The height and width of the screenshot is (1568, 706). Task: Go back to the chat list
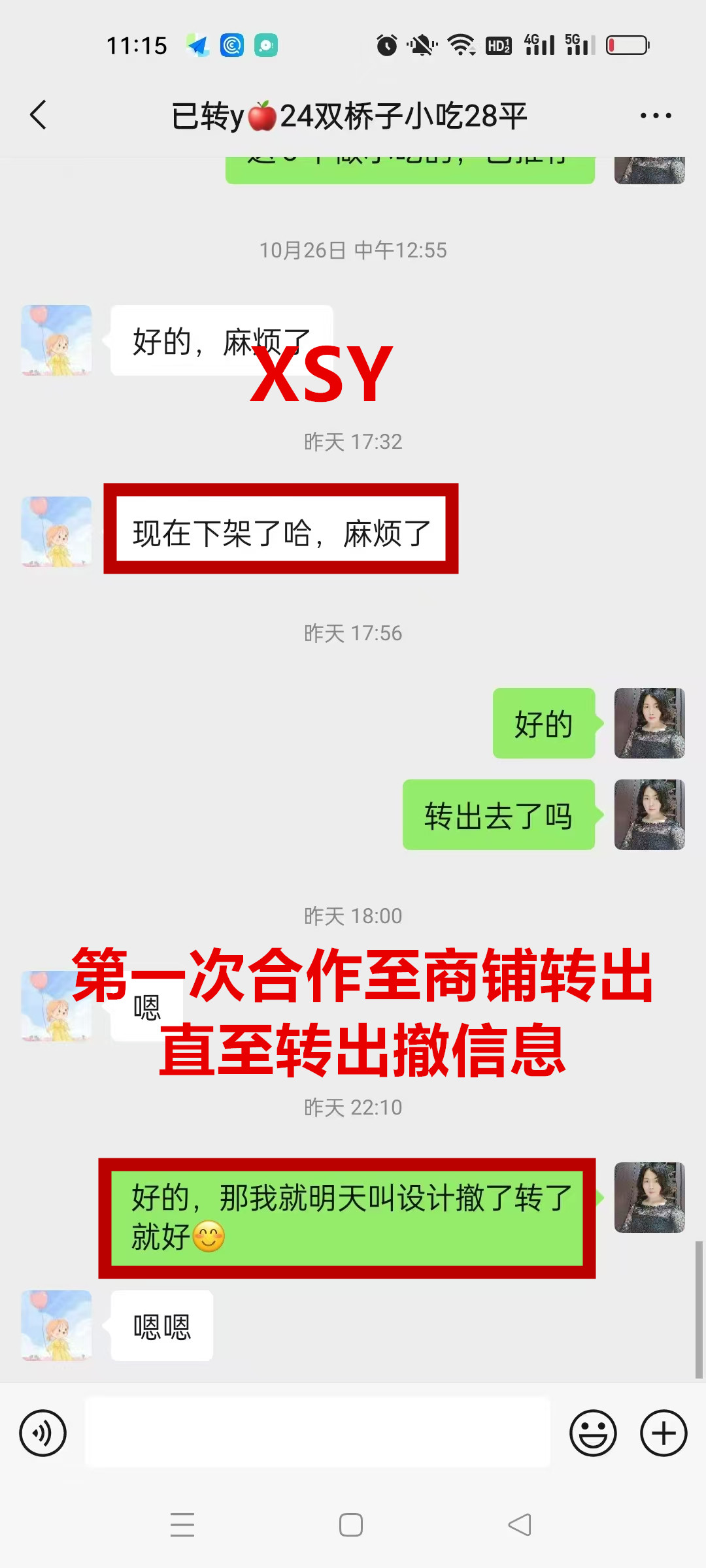coord(39,116)
